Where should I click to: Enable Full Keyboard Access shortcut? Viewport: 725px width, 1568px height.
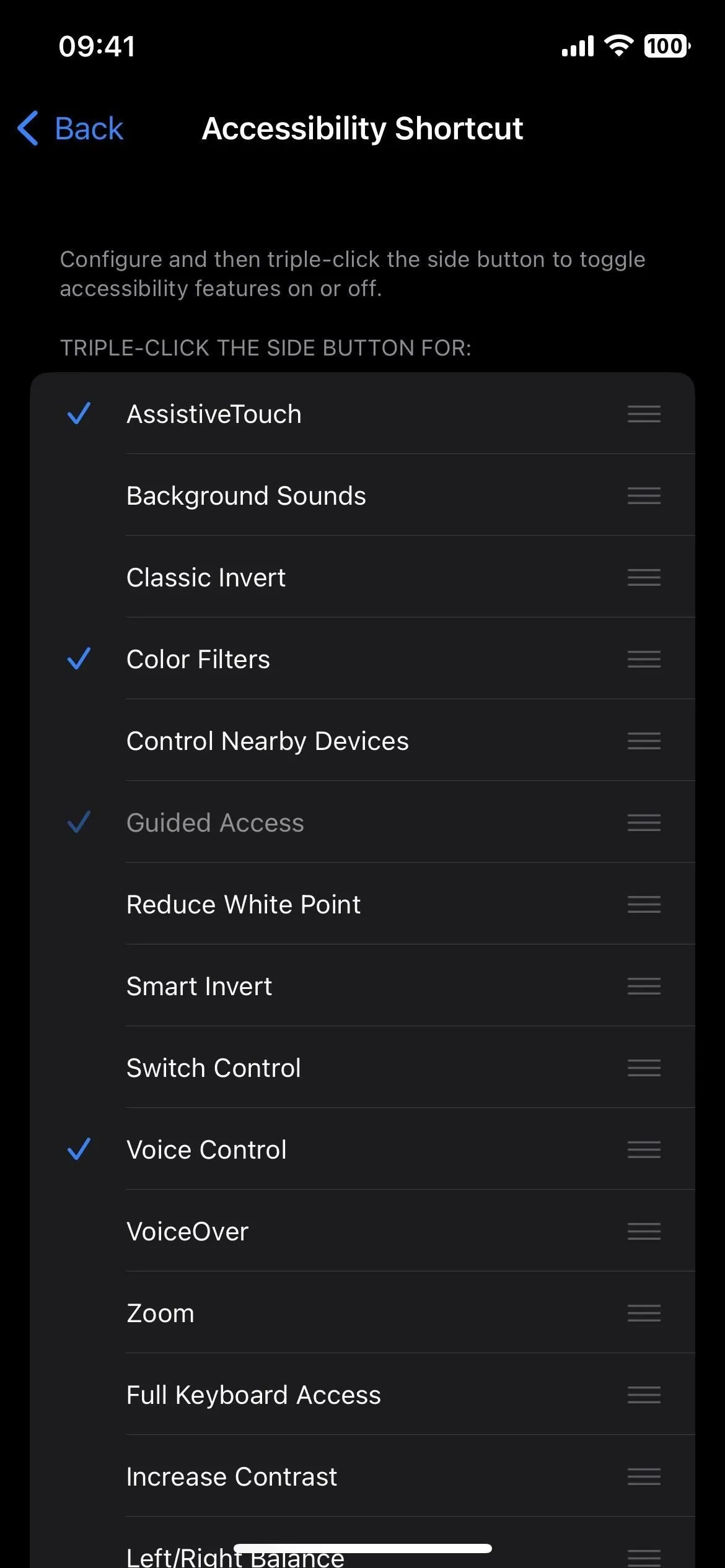coord(362,1395)
